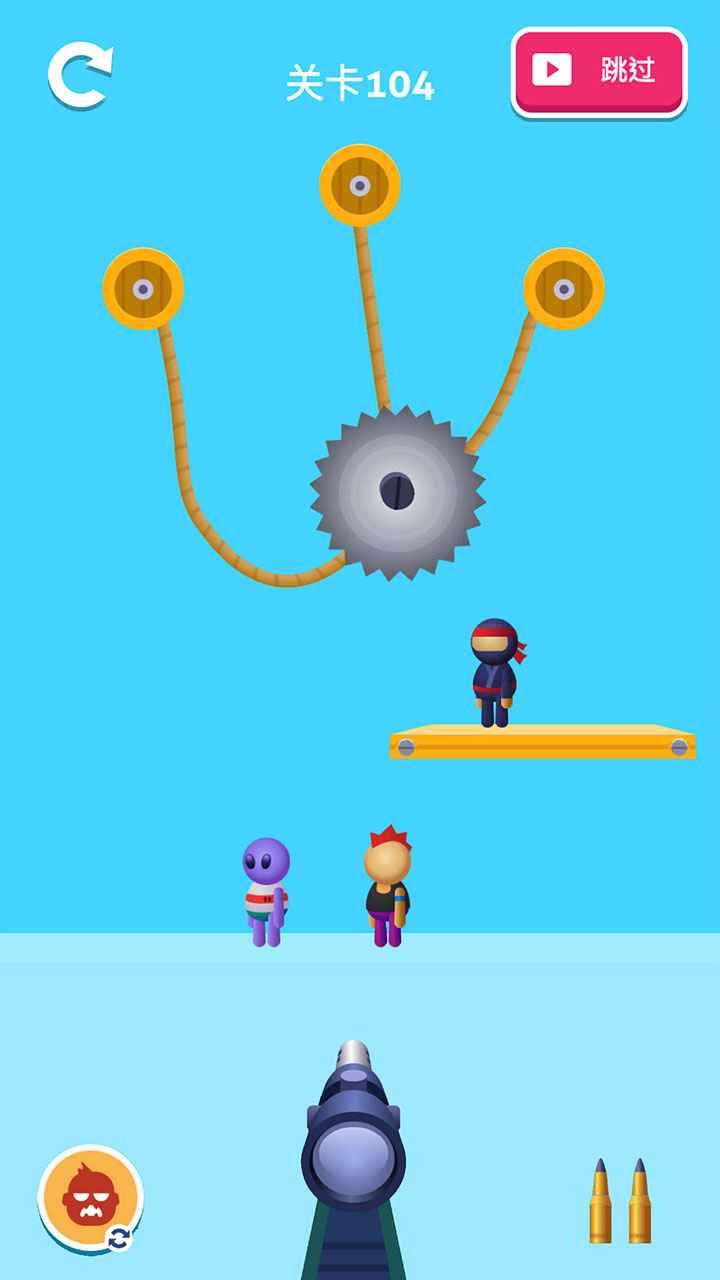Restart the level with the reload icon
Viewport: 720px width, 1280px height.
(79, 75)
